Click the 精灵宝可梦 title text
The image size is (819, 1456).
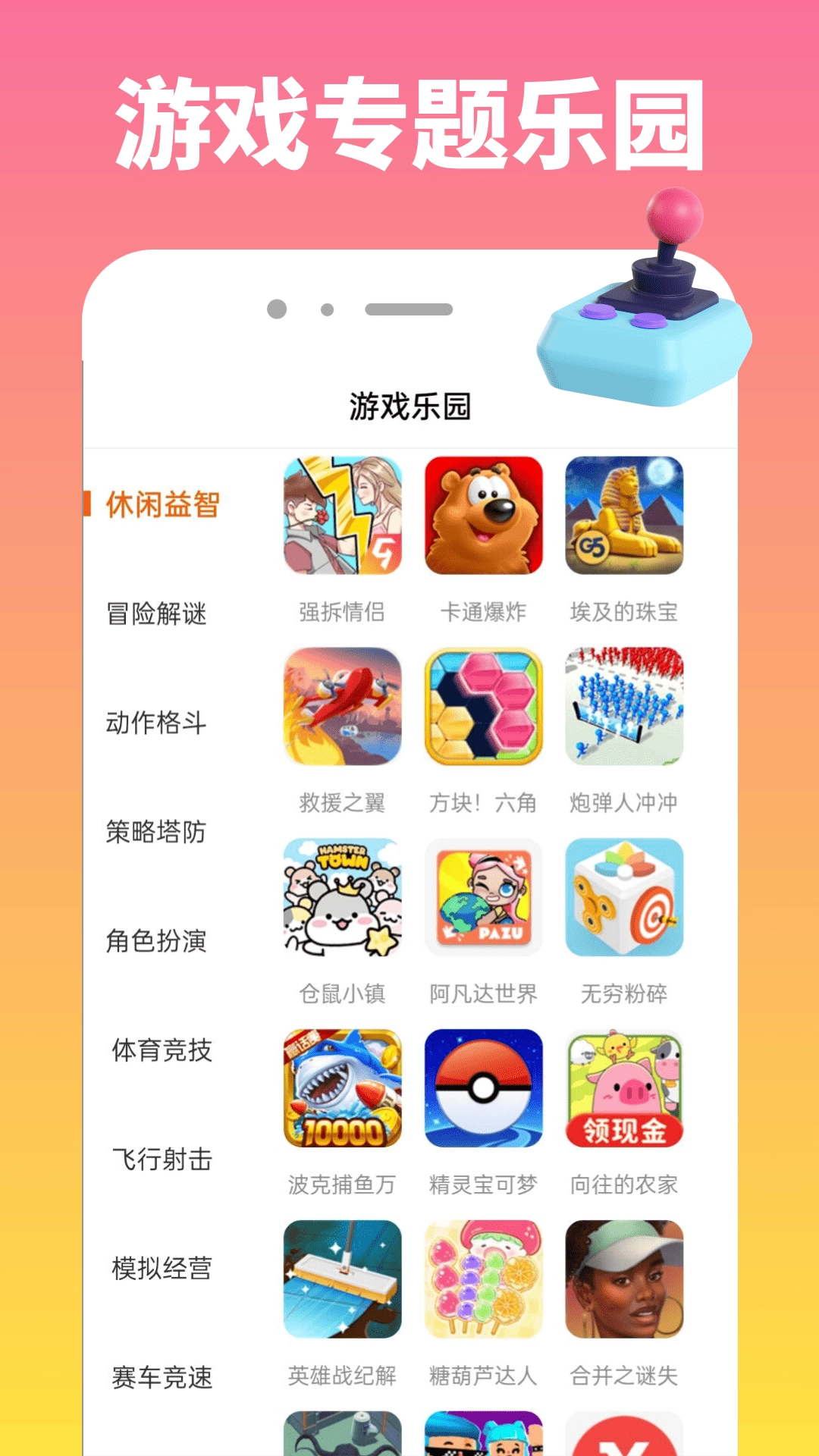point(483,1184)
